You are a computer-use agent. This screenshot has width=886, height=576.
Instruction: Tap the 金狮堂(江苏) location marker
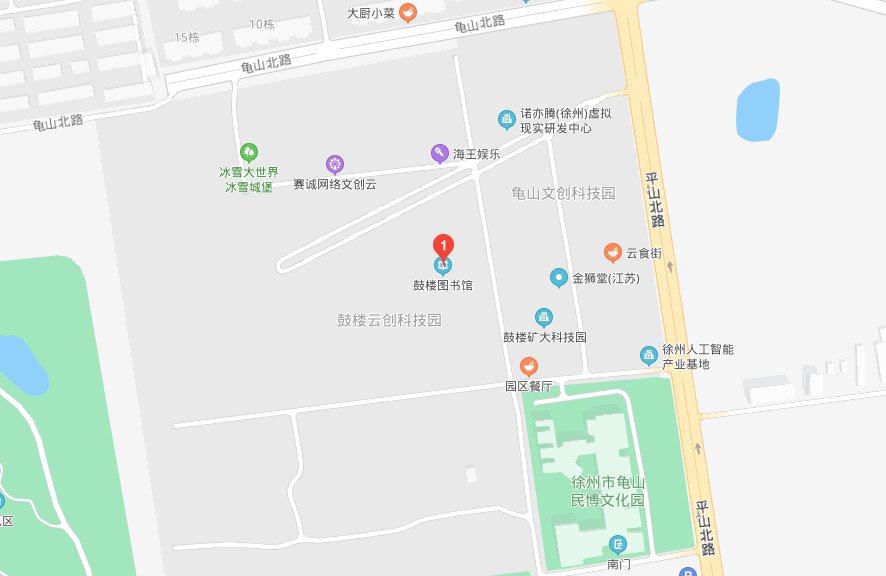(559, 277)
